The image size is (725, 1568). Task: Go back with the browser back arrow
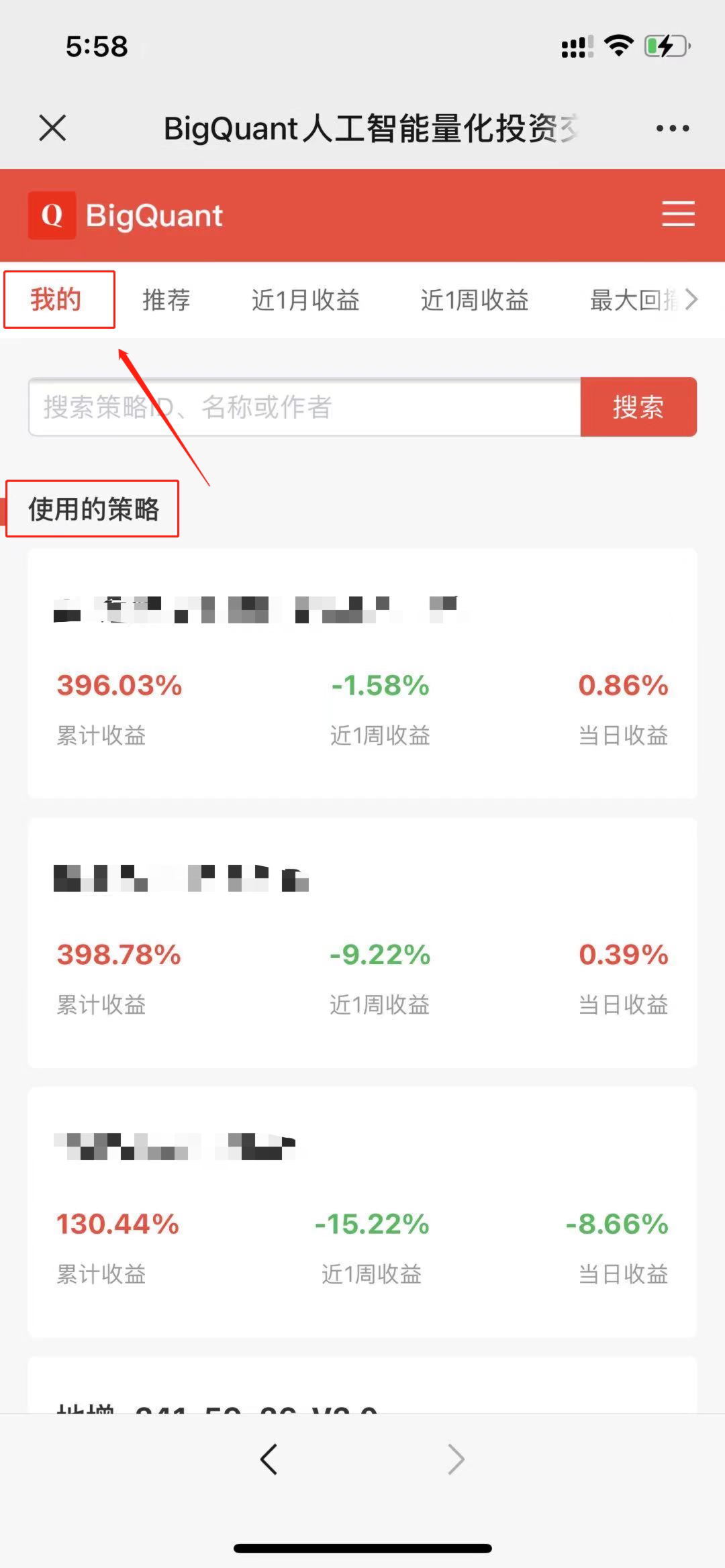269,1459
